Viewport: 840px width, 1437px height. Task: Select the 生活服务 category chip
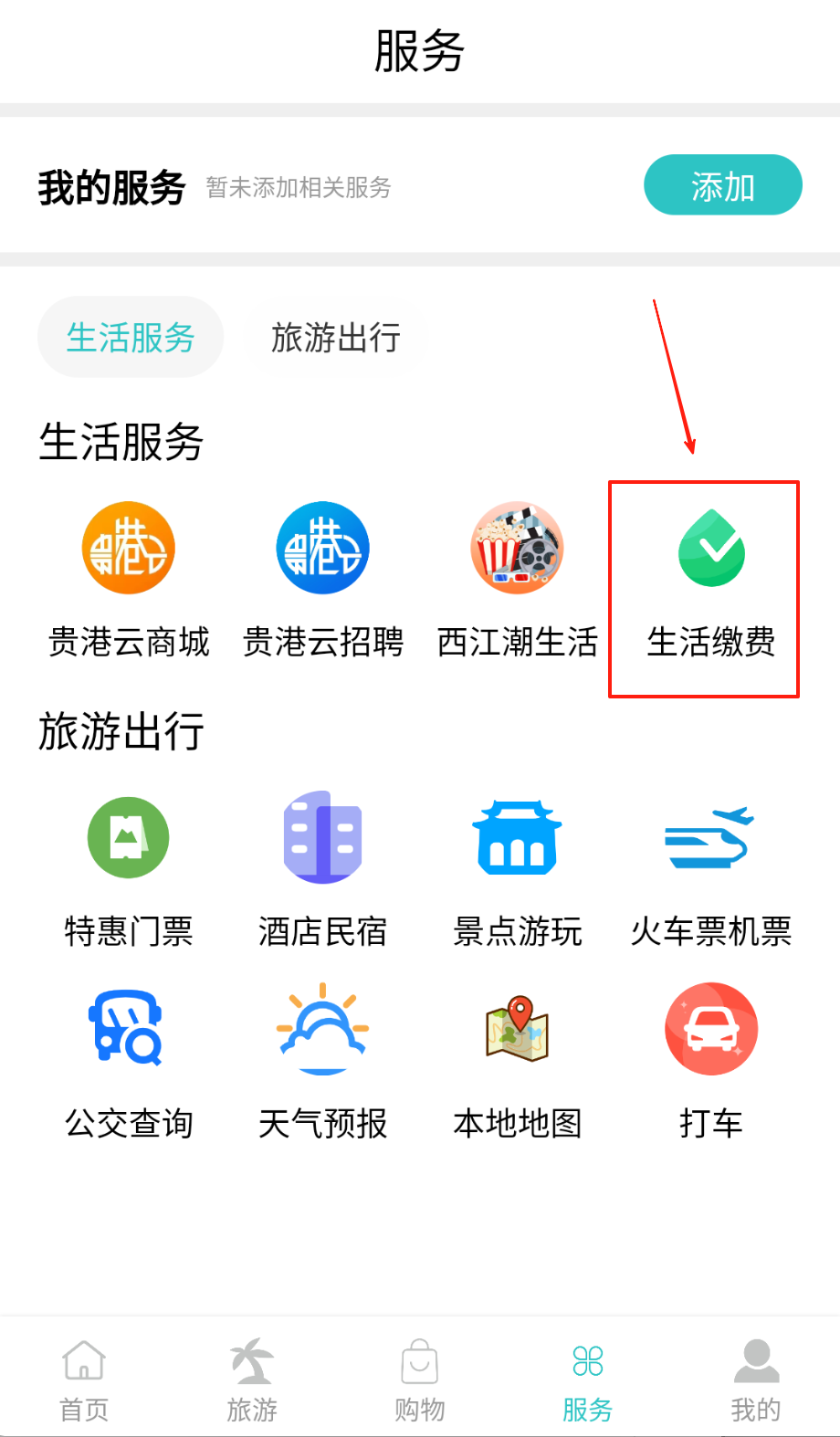coord(131,337)
